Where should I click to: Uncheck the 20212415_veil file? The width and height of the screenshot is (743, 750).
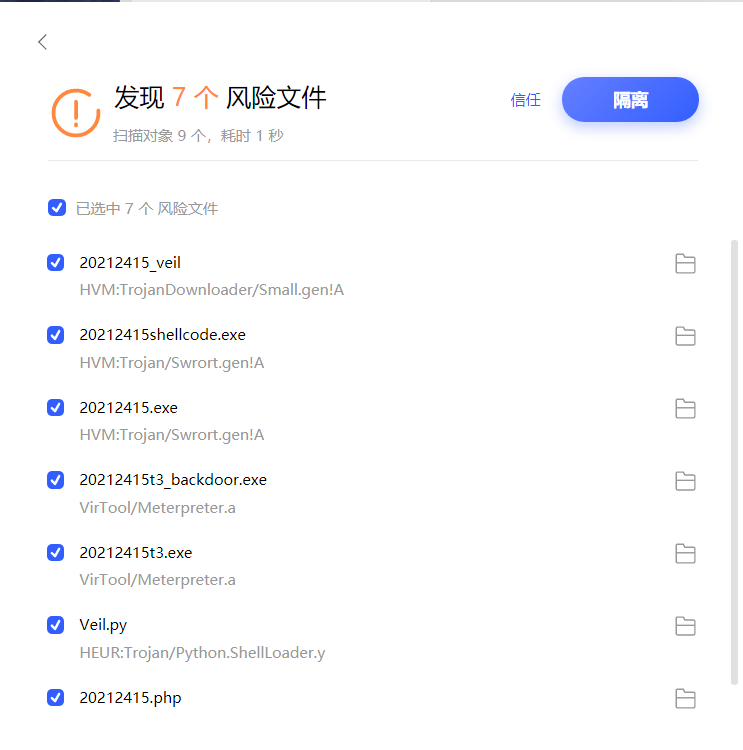coord(56,263)
